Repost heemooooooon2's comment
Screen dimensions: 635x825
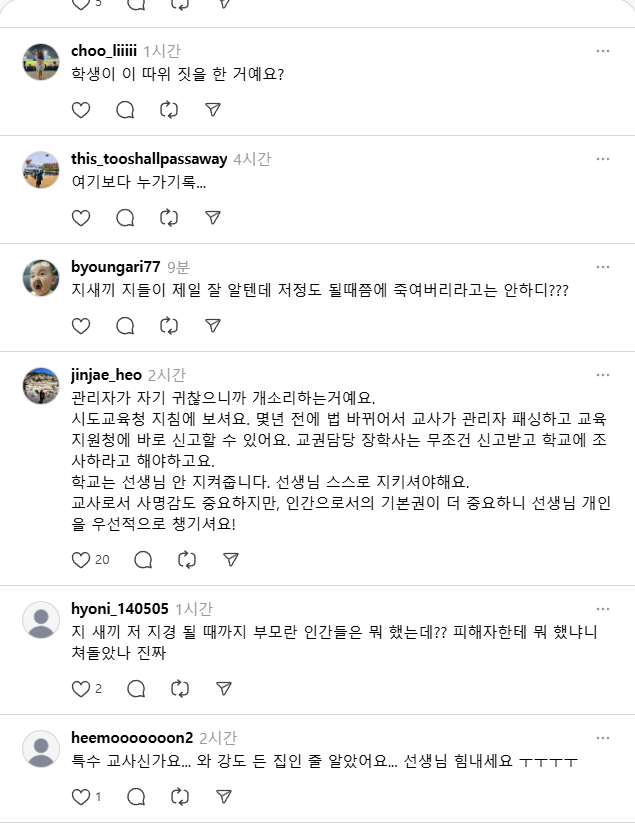pos(180,797)
